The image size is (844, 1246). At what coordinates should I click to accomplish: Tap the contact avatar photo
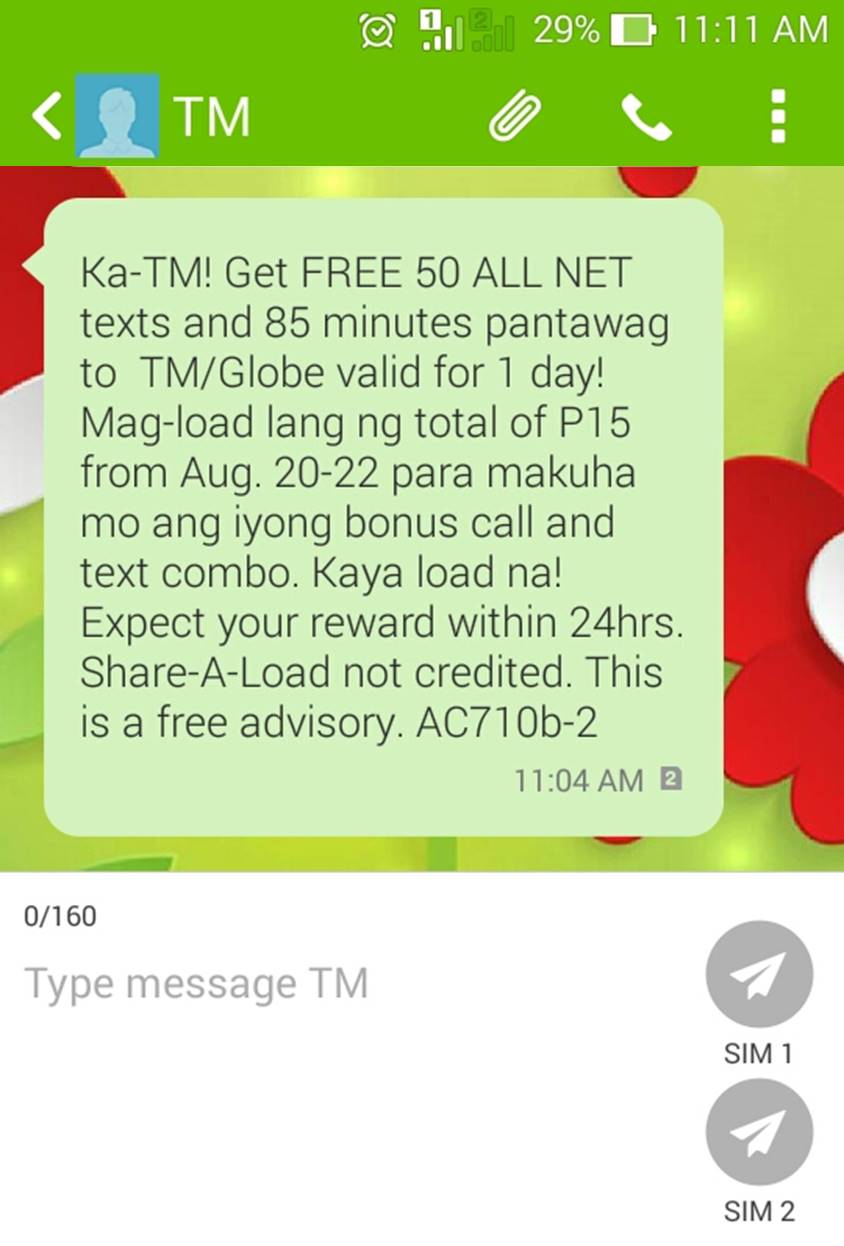point(117,113)
